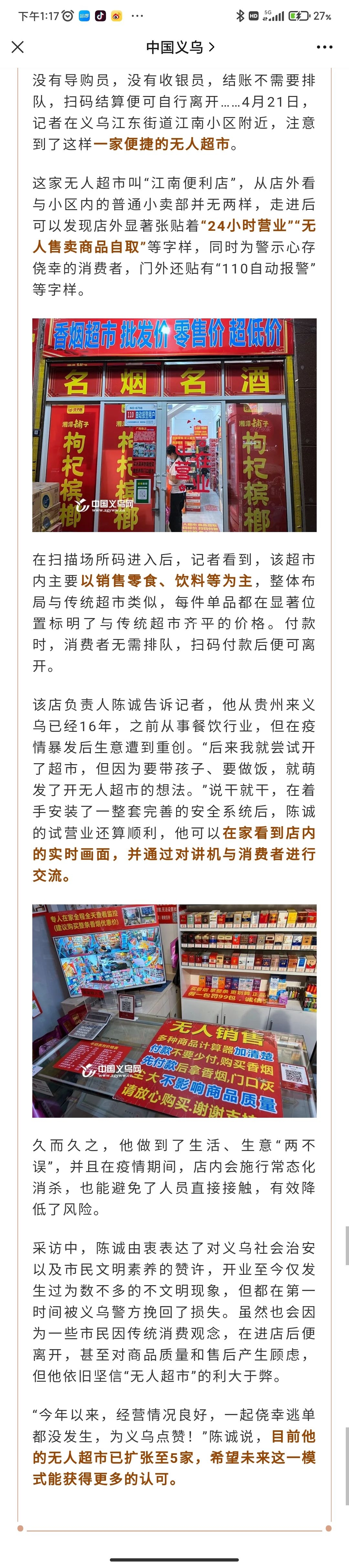View the storefront photo of the unmanned supermarket

[x=174, y=424]
